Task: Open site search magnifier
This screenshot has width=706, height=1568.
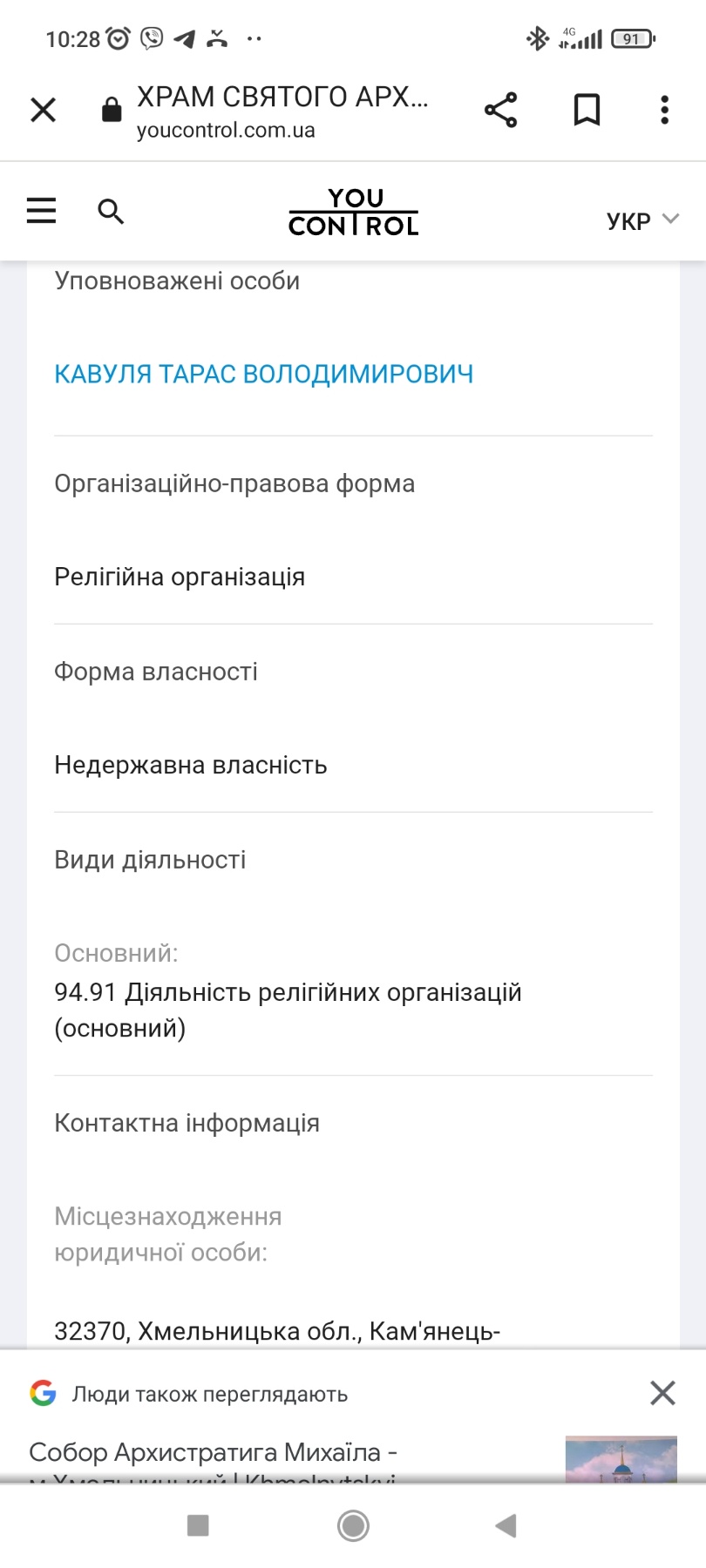Action: point(111,211)
